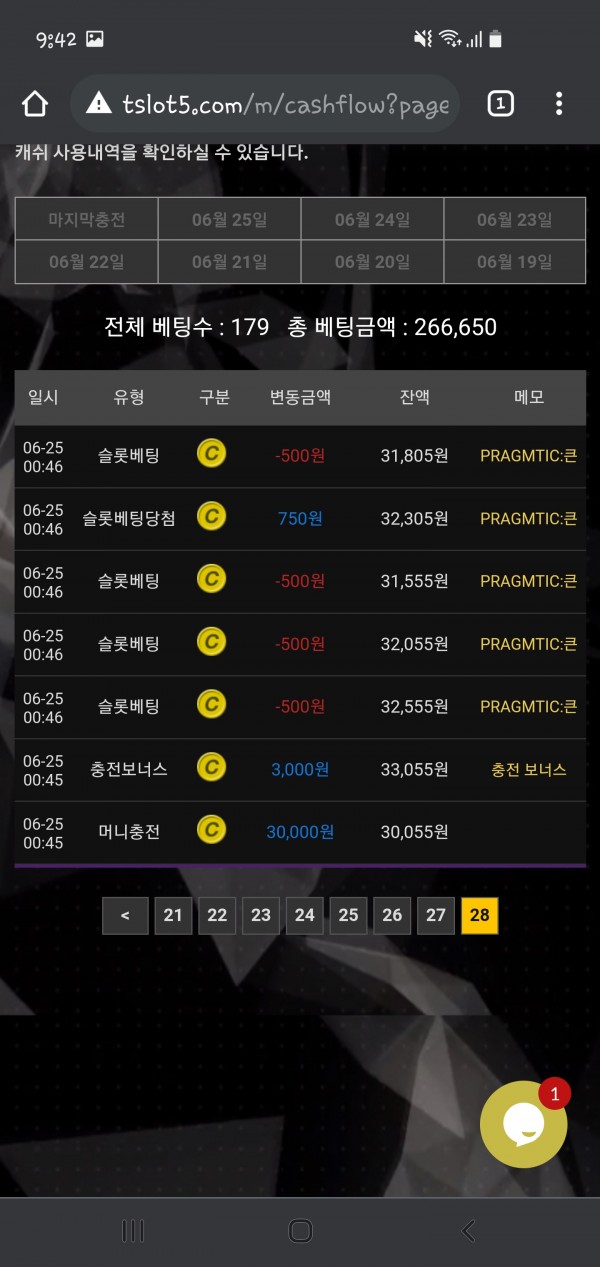The width and height of the screenshot is (600, 1267).
Task: Filter history by 06월 22일
Action: tap(87, 262)
